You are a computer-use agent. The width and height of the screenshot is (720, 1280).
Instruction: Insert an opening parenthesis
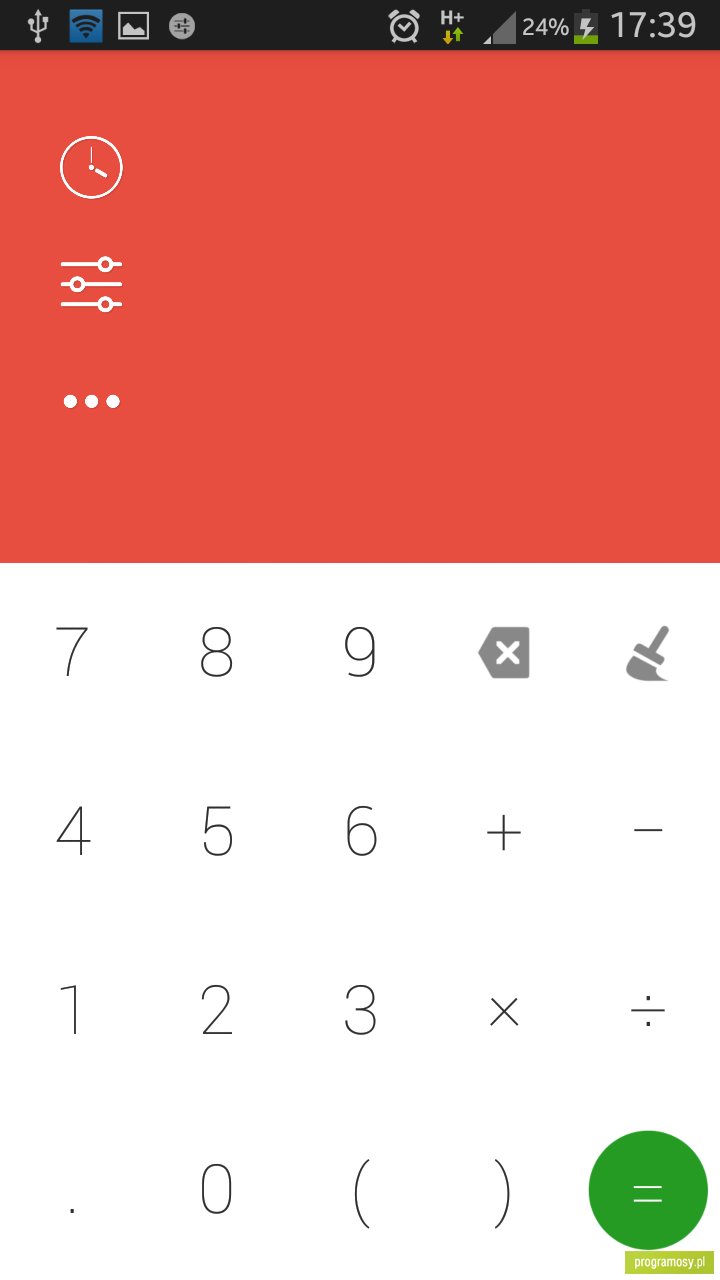click(x=362, y=1193)
